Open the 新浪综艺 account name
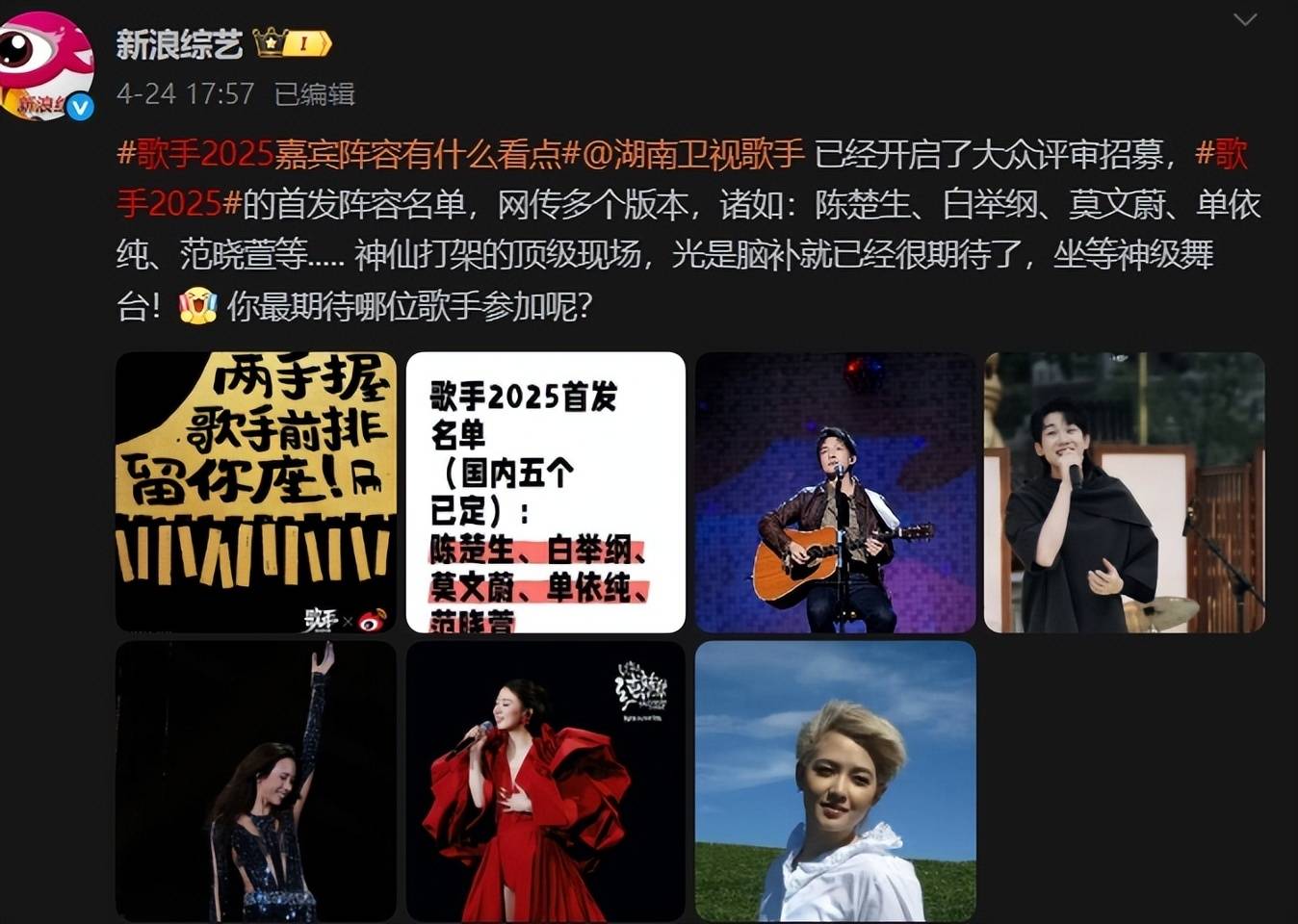1298x924 pixels. point(179,43)
